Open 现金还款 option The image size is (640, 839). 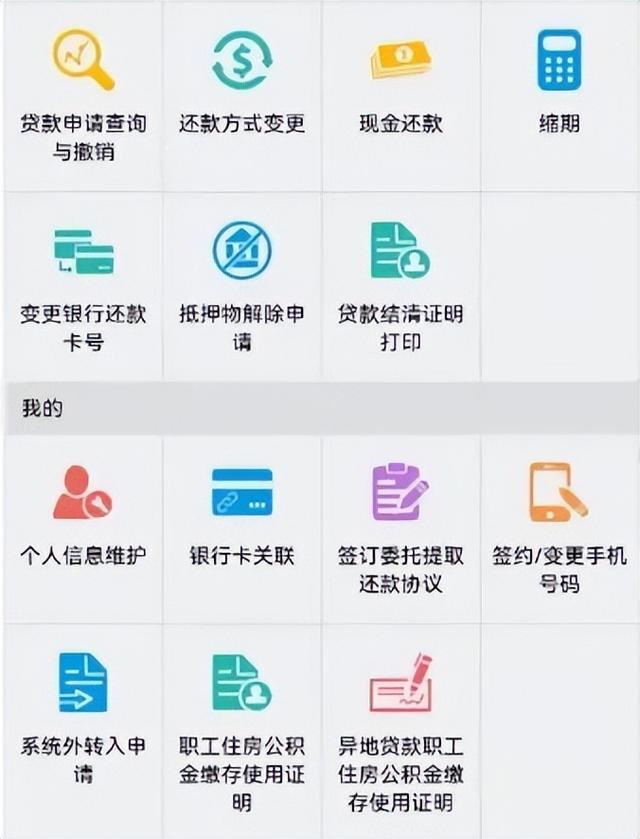point(401,95)
